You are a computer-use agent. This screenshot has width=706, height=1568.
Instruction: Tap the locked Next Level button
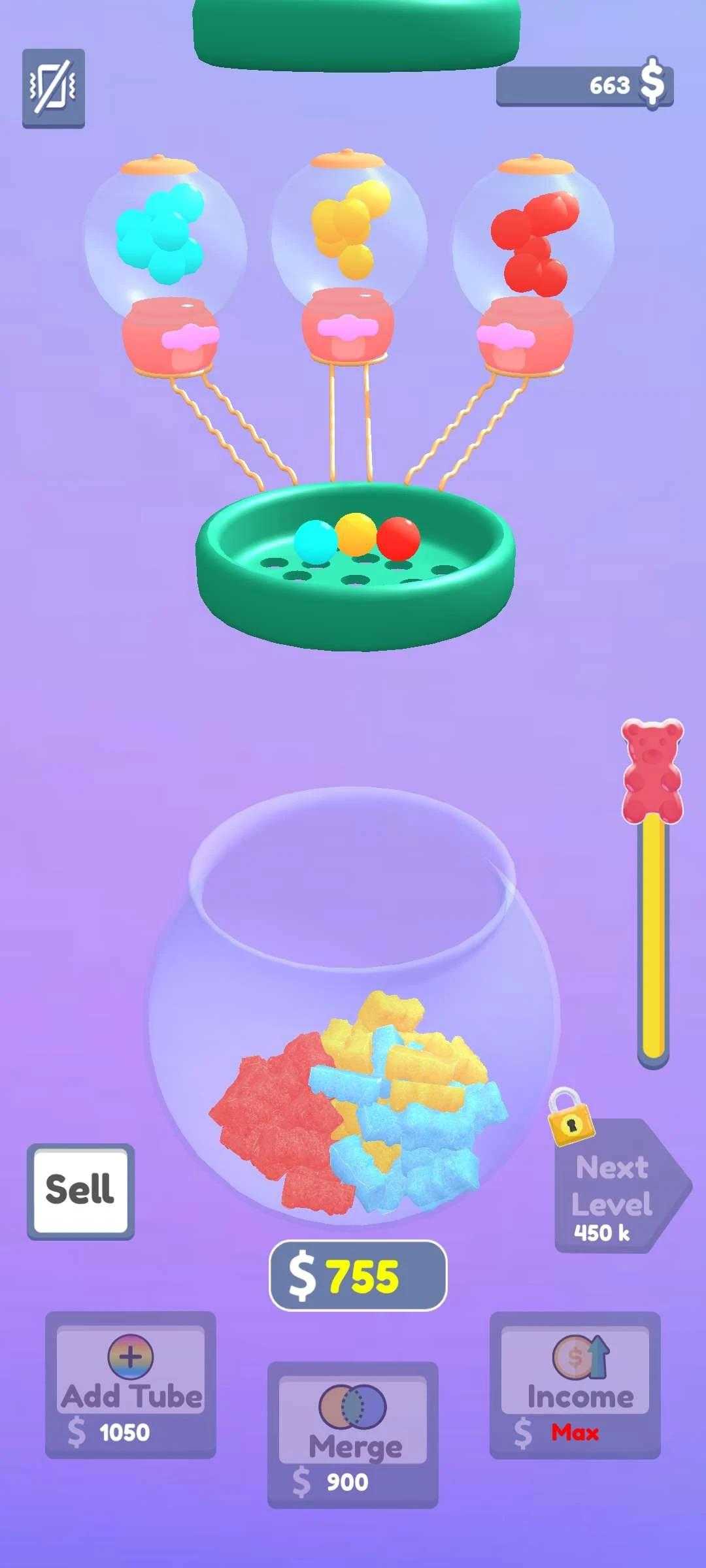pos(614,1186)
